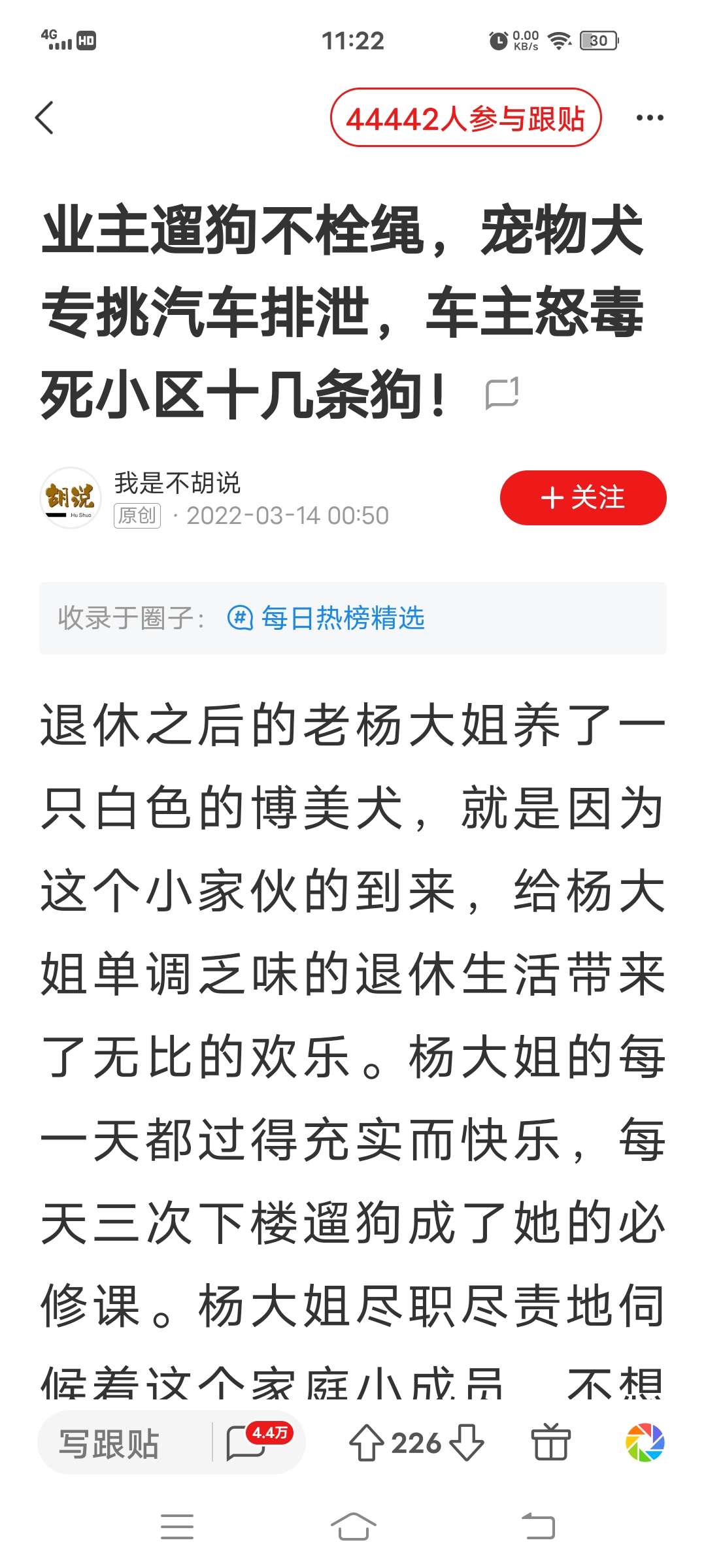The image size is (706, 1568).
Task: Open the 44442人参与跟贴 comments button
Action: click(x=465, y=118)
